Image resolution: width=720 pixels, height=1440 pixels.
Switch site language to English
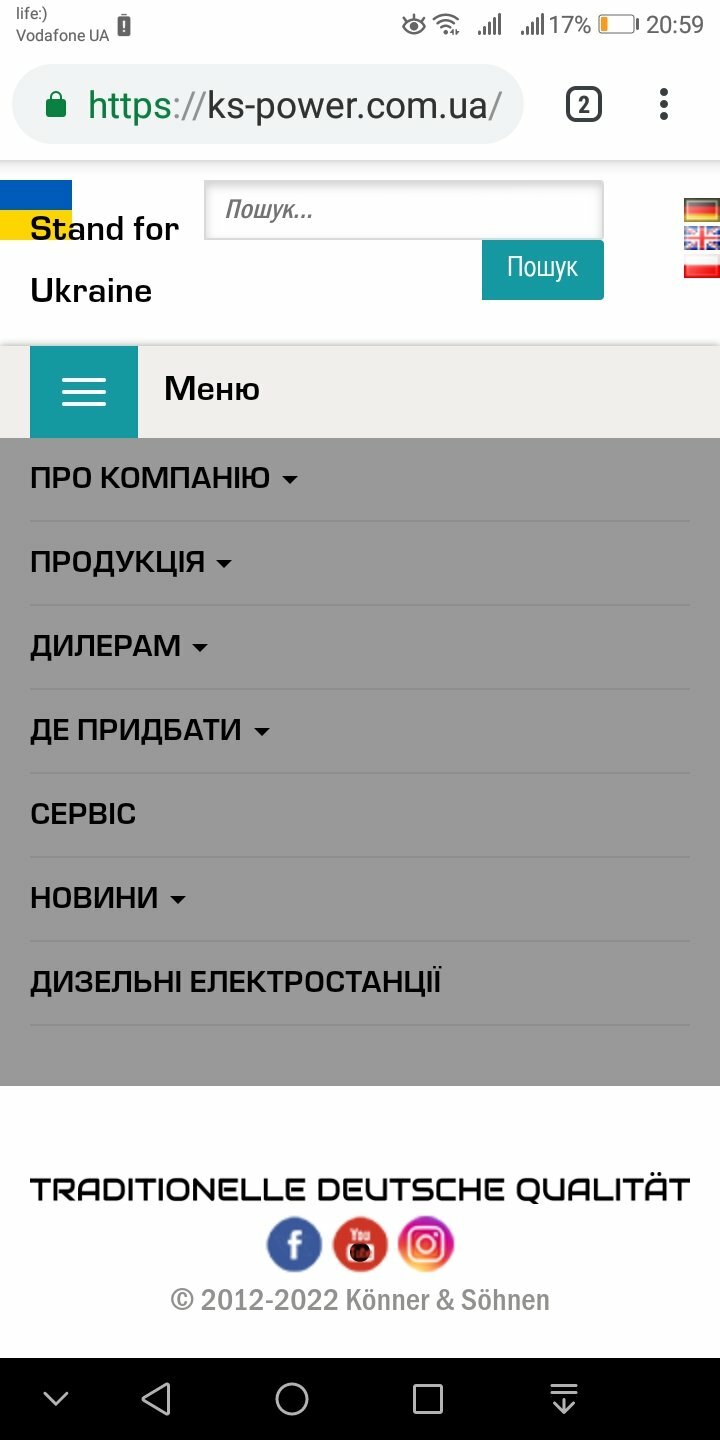(x=701, y=238)
